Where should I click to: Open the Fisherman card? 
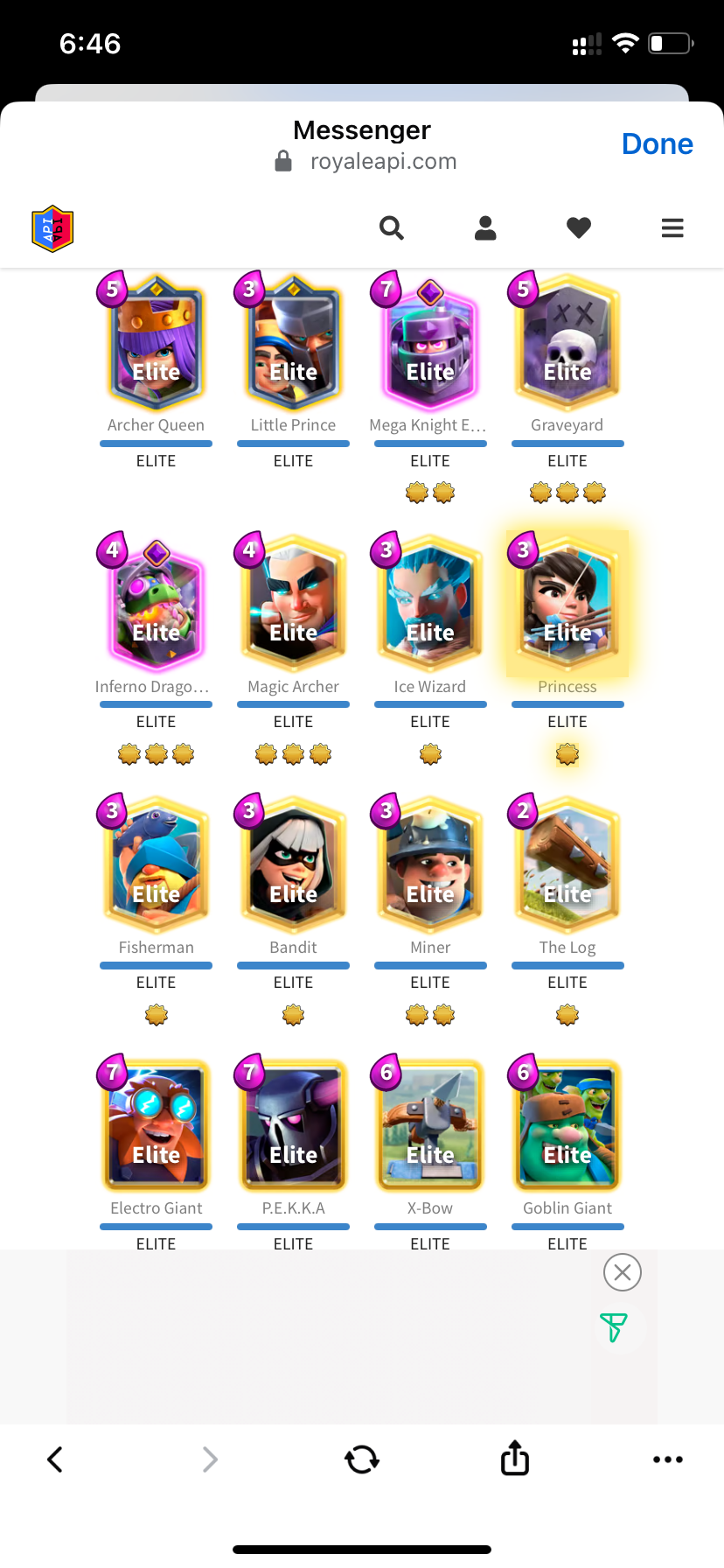(157, 866)
